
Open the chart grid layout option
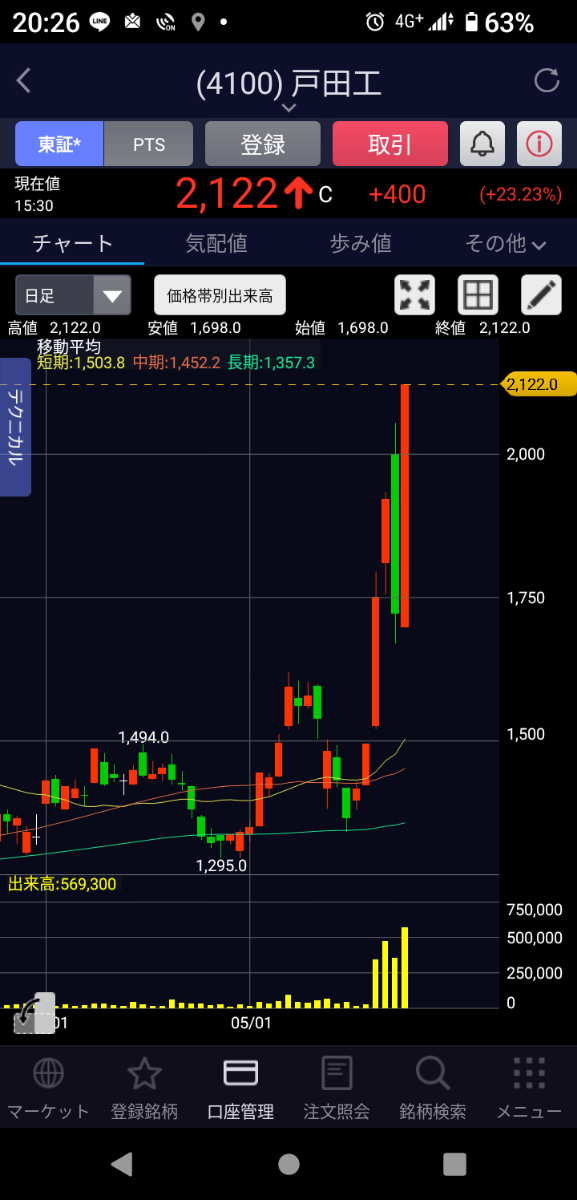point(478,295)
